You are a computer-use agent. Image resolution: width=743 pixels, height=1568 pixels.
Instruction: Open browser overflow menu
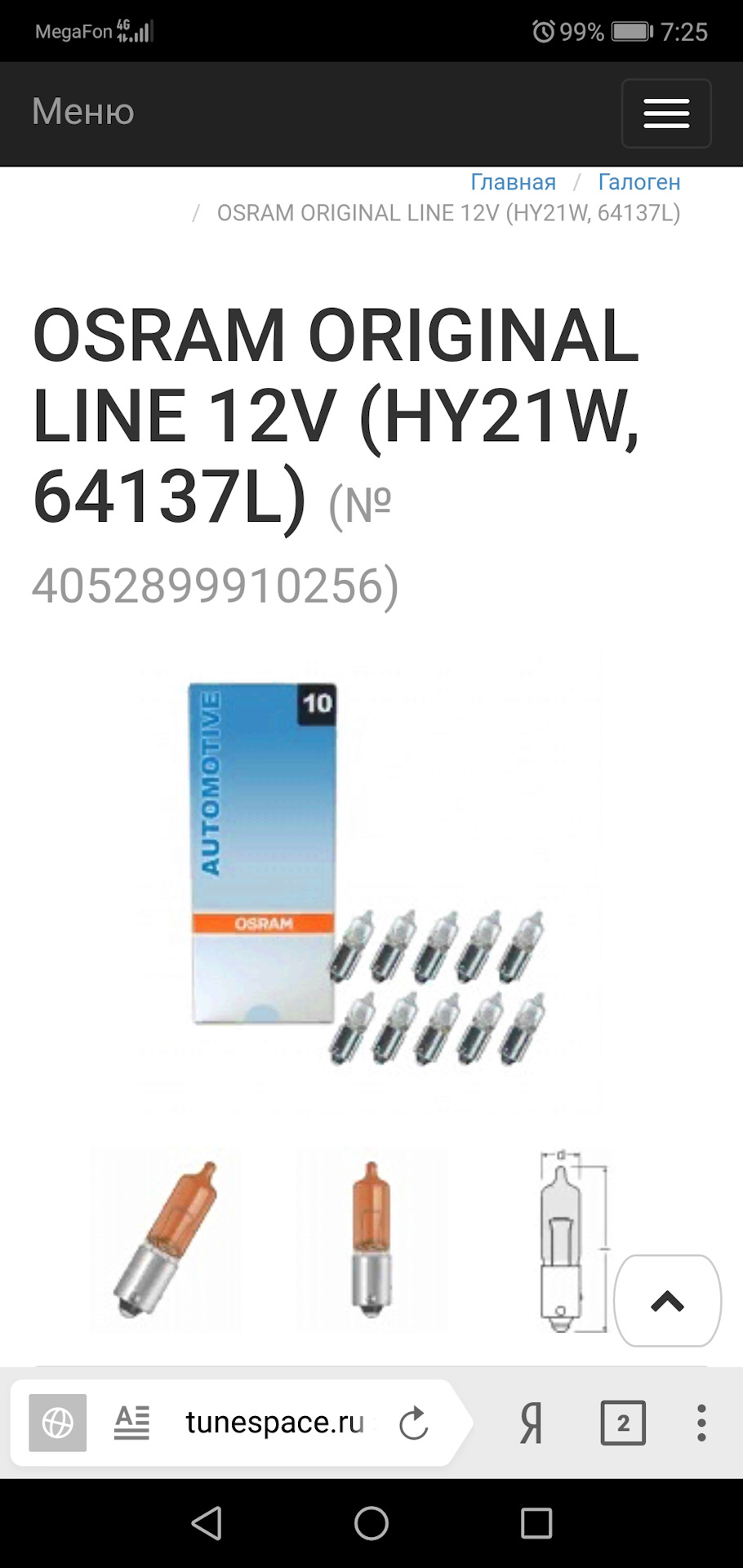pyautogui.click(x=701, y=1423)
